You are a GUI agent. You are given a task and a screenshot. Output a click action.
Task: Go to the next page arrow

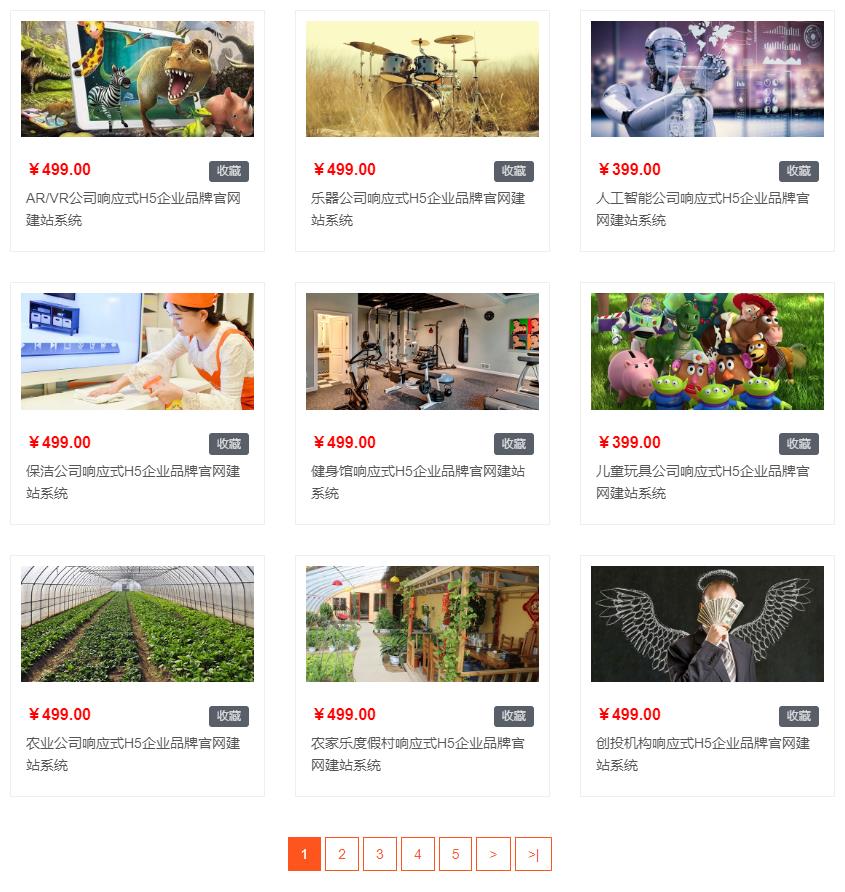point(493,854)
